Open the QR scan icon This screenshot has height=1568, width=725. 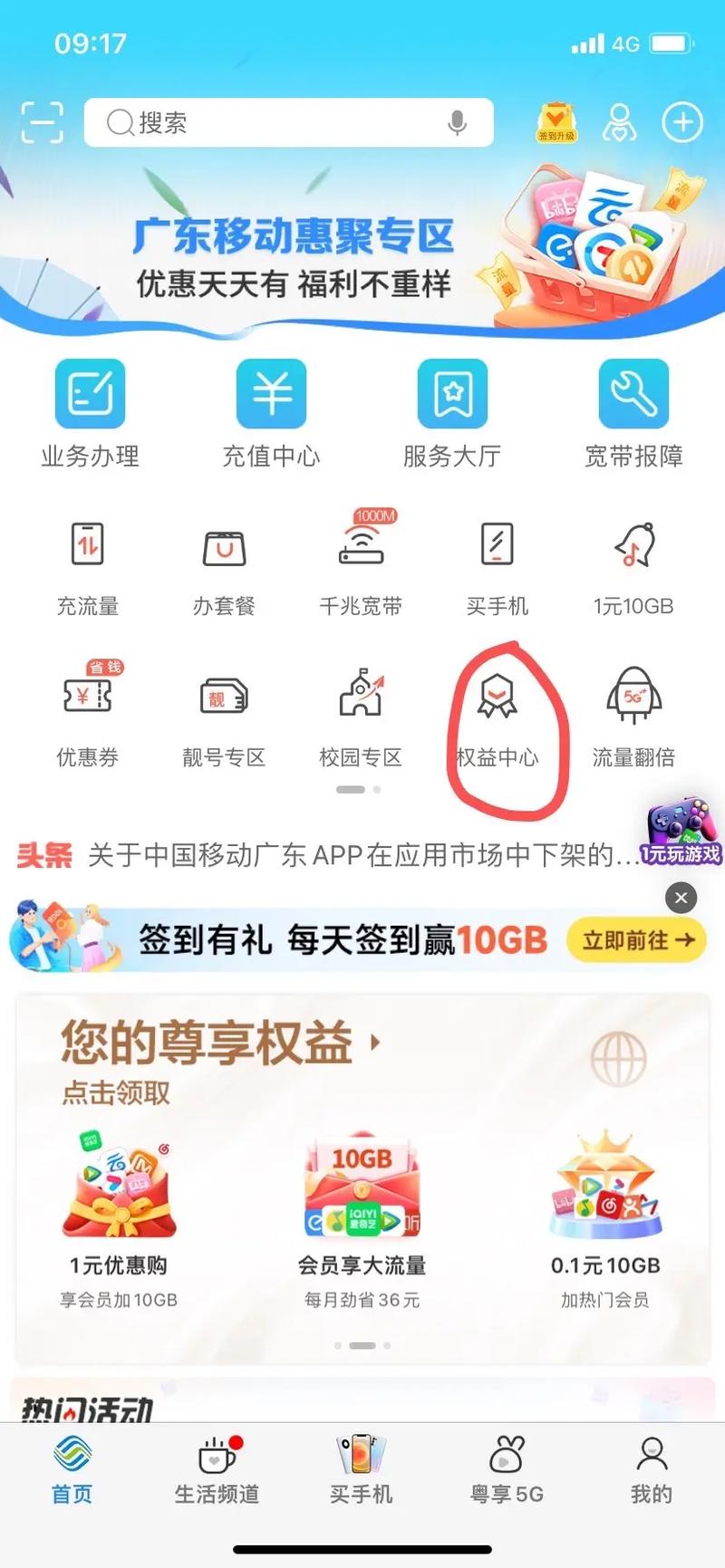coord(42,122)
